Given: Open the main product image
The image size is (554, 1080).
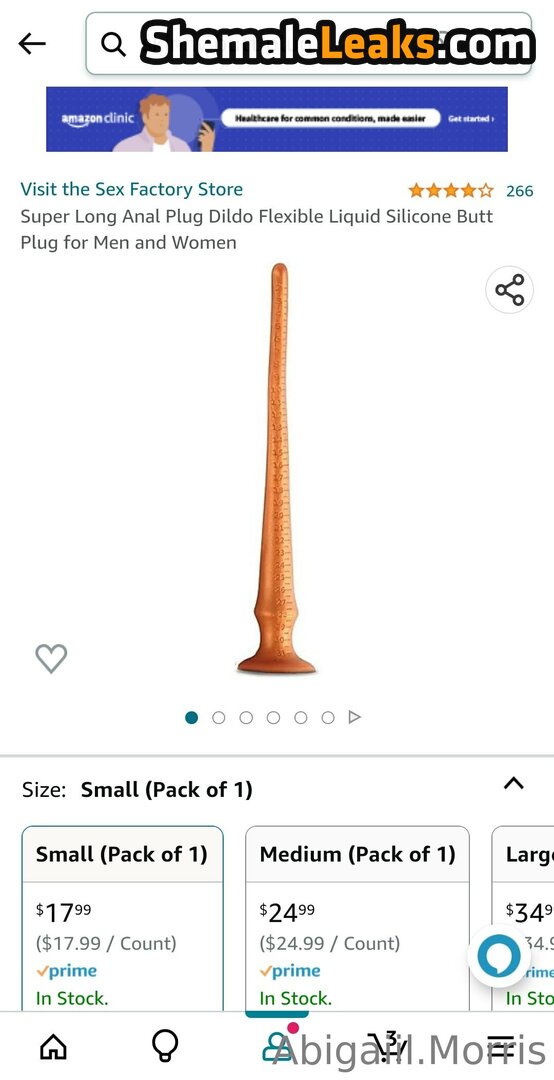Looking at the screenshot, I should tap(277, 468).
